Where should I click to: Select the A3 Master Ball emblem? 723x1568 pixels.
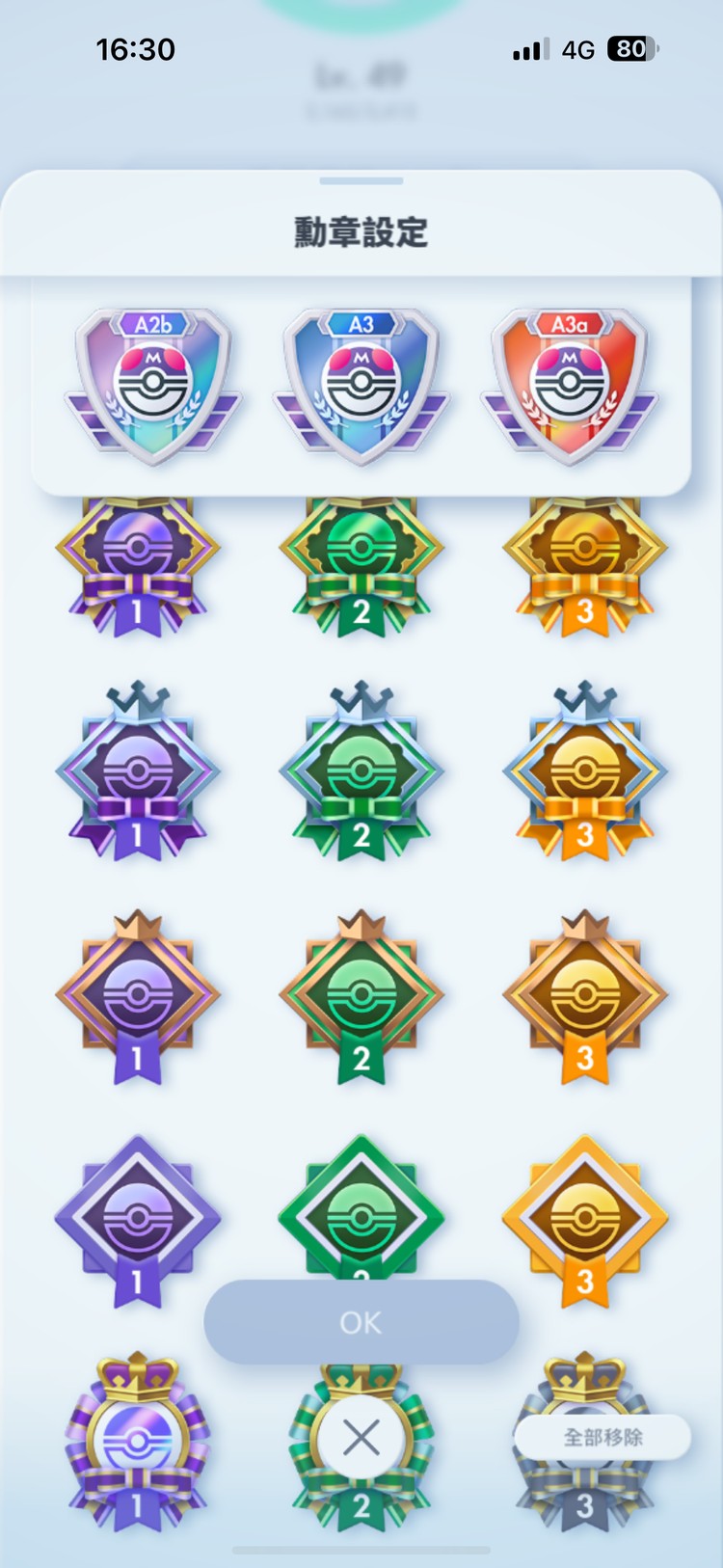[x=361, y=386]
